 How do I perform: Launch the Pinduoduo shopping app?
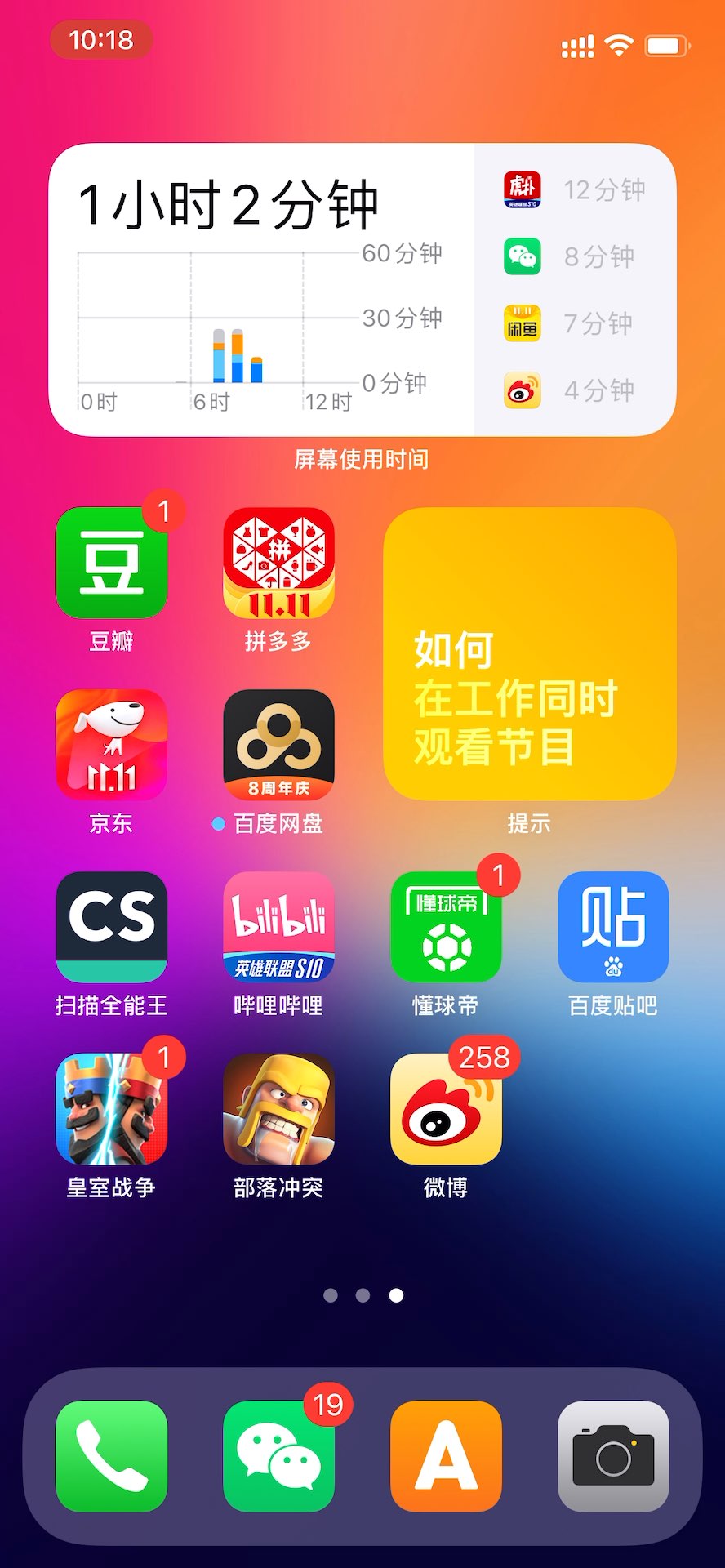click(x=278, y=562)
